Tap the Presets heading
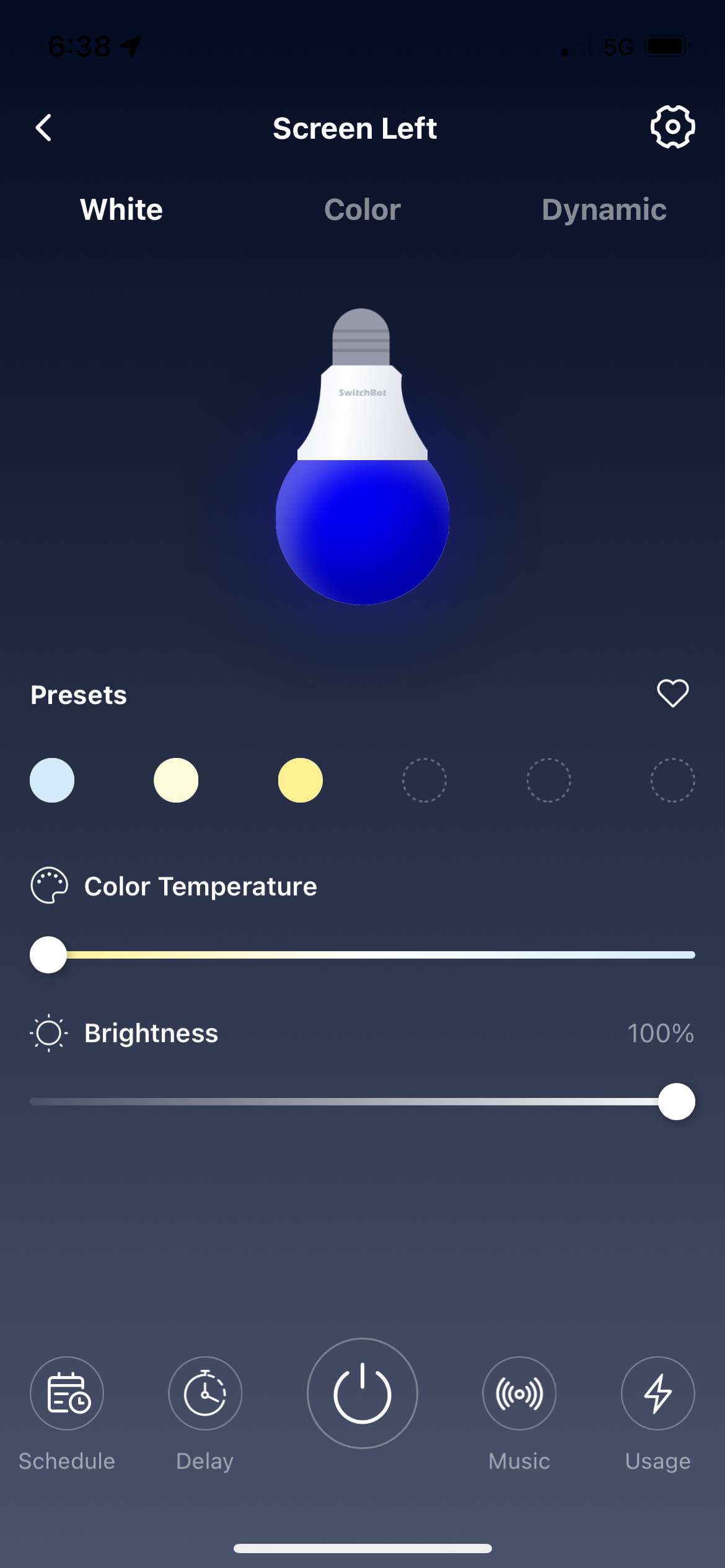 [x=78, y=694]
